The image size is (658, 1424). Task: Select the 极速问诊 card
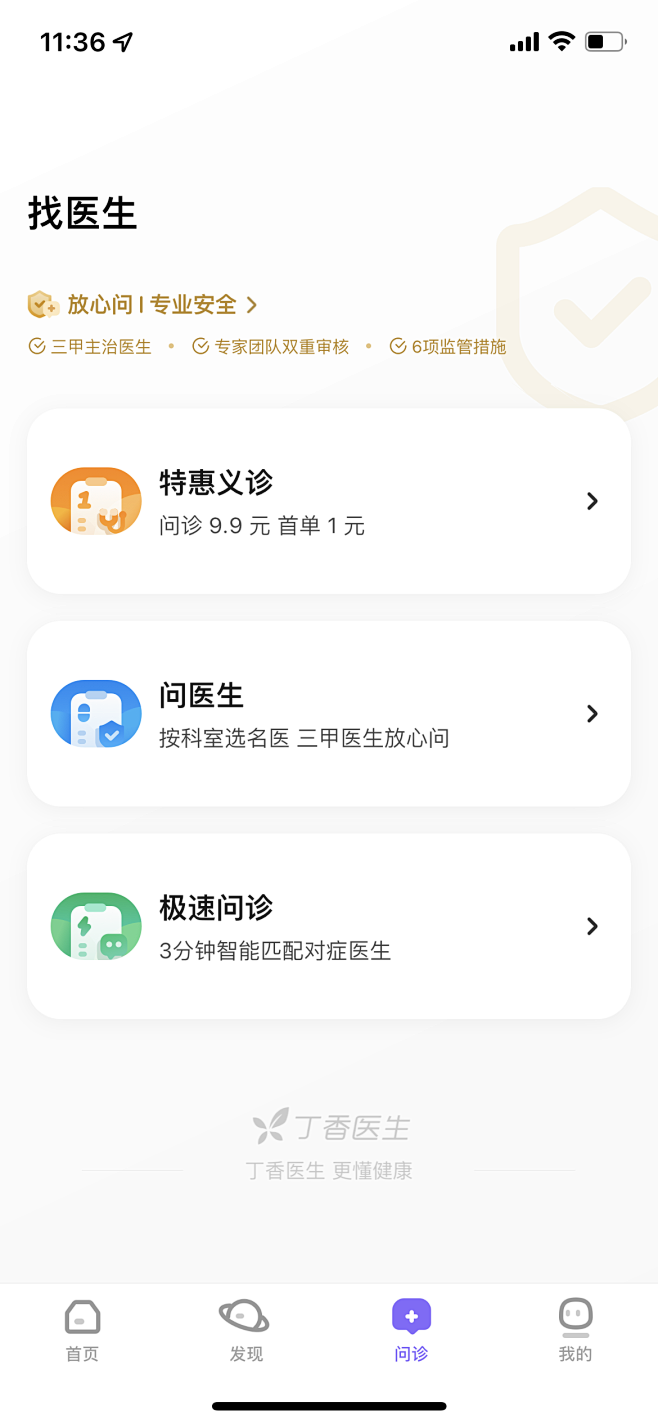329,926
